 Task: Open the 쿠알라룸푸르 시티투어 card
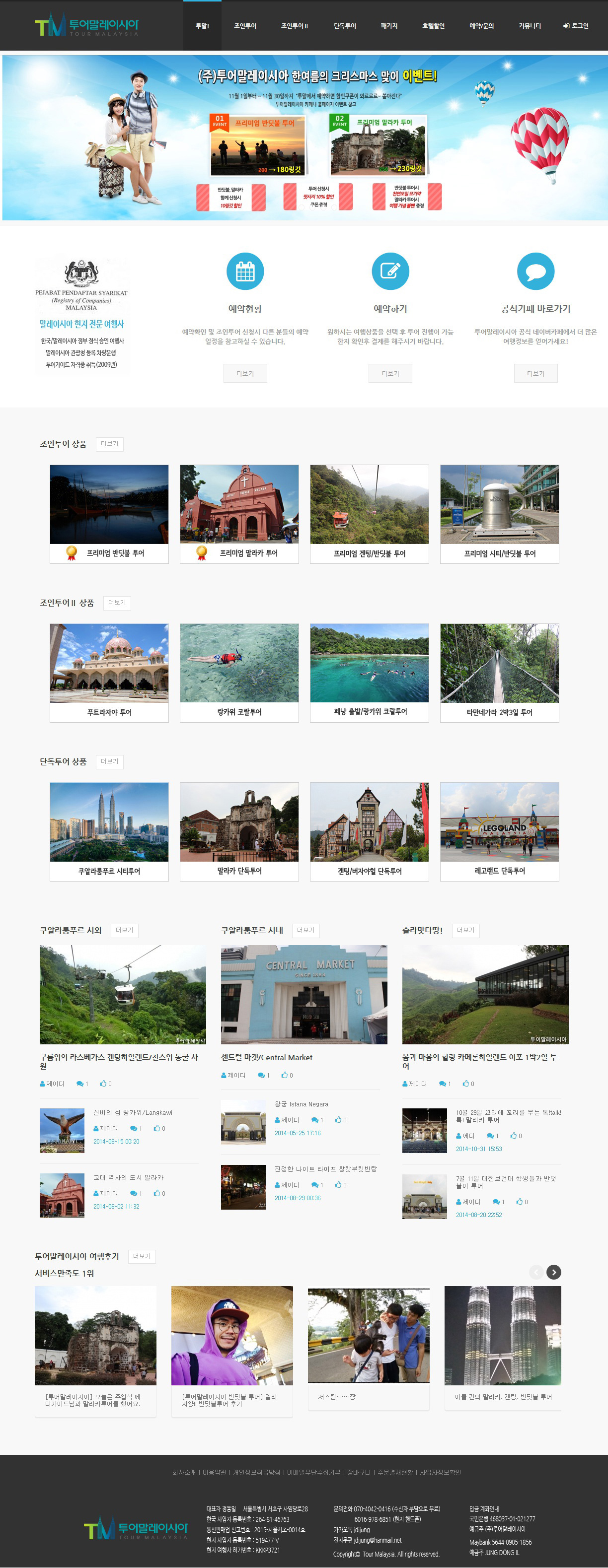(x=109, y=831)
